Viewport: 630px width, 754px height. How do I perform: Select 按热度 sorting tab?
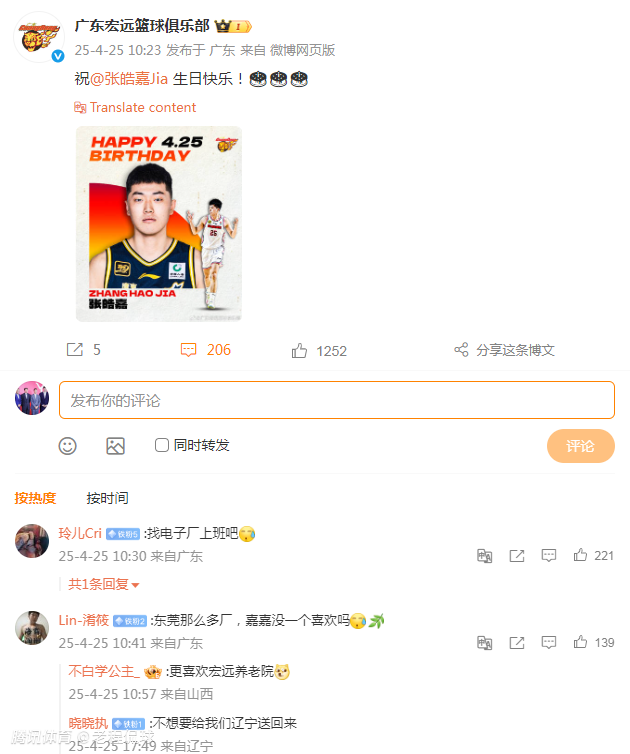coord(35,498)
